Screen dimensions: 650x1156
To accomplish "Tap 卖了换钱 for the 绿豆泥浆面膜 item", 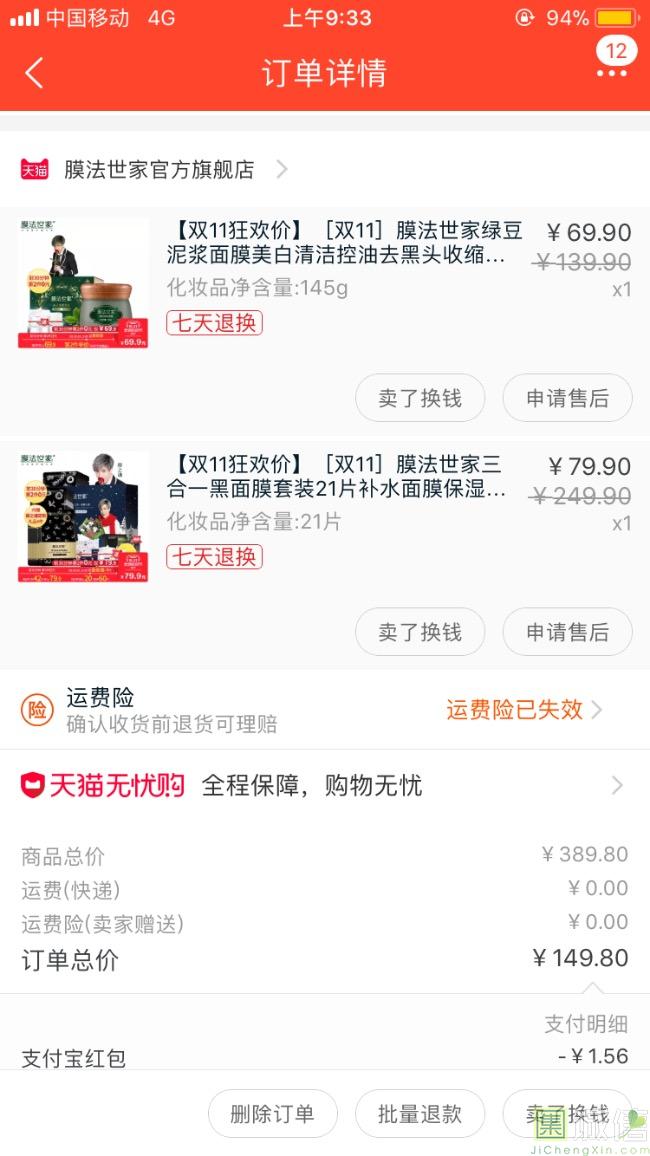I will coord(420,398).
